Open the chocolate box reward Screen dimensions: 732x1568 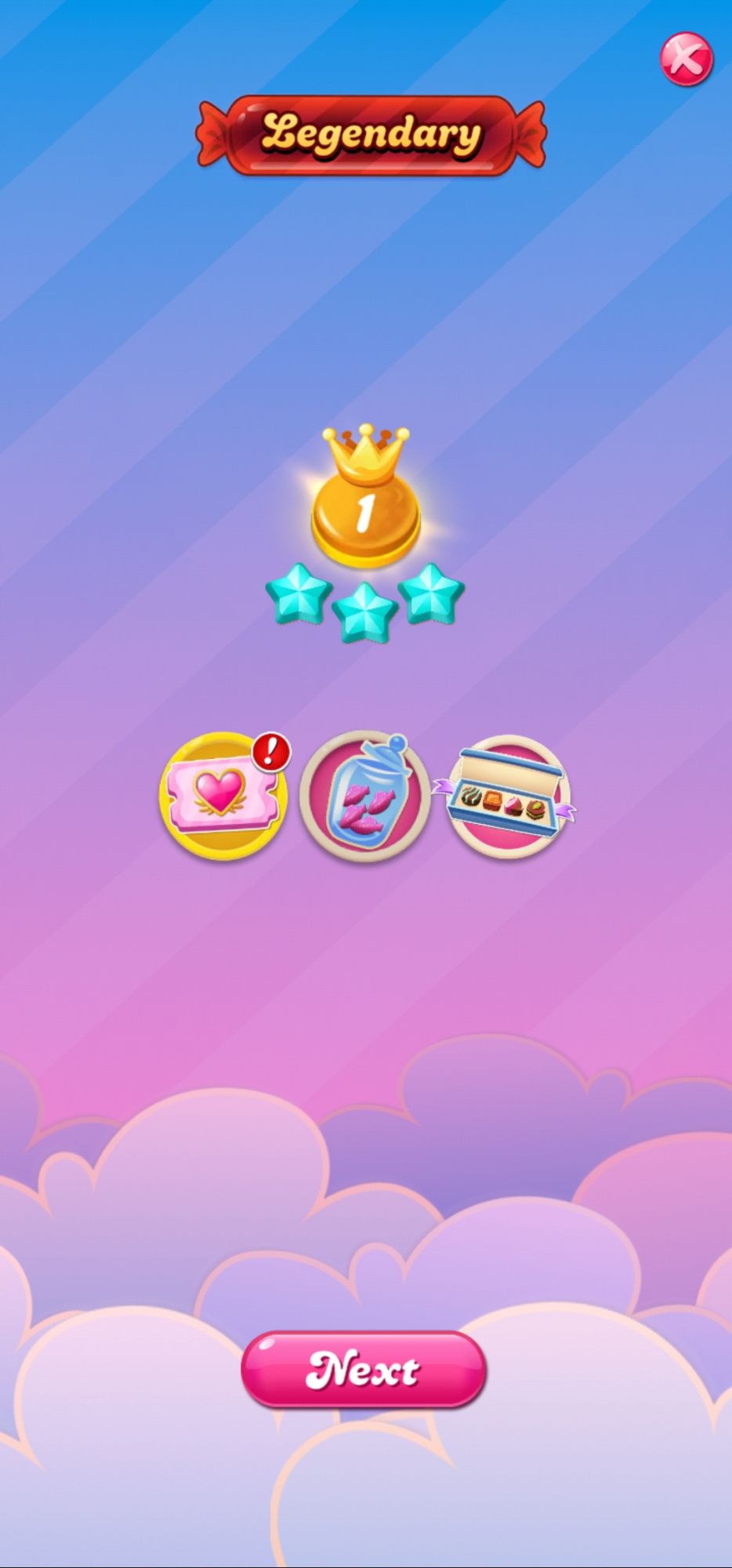tap(508, 797)
